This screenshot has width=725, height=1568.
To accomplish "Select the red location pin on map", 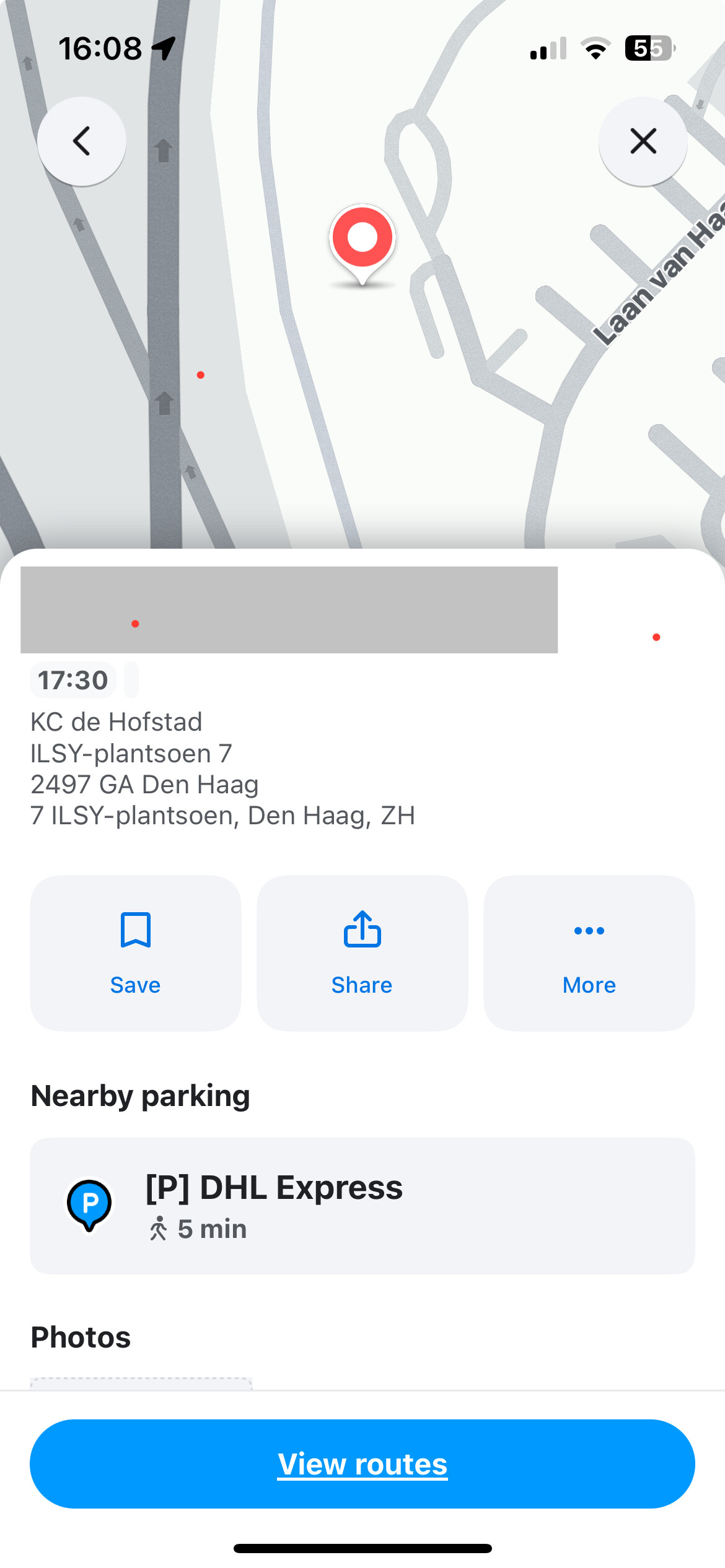I will tap(362, 245).
